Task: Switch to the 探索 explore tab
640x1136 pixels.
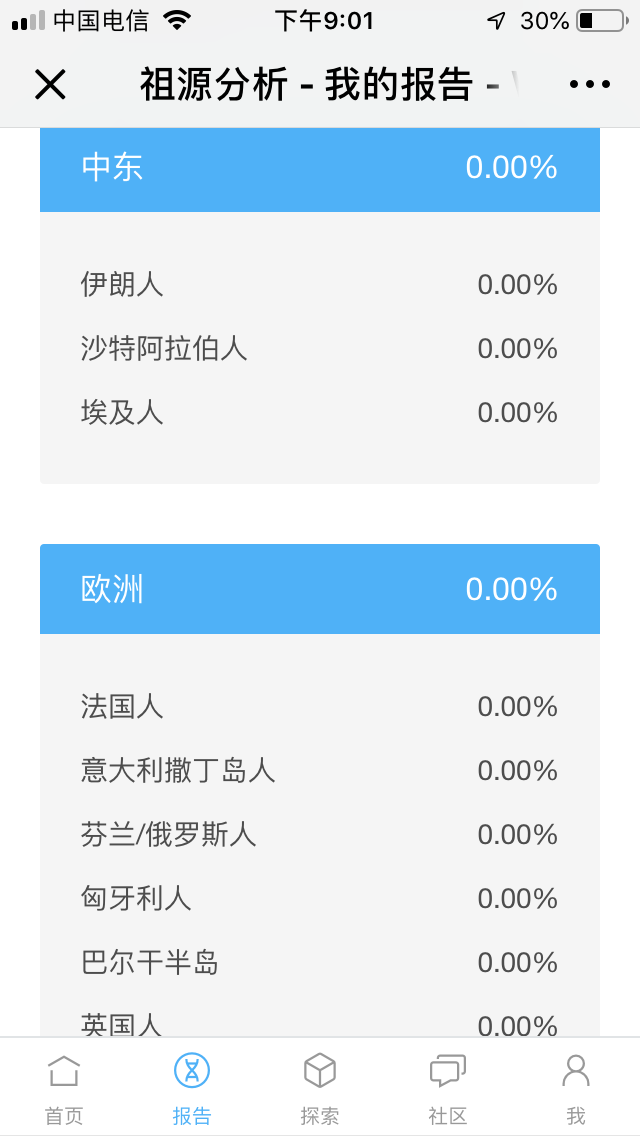Action: (x=320, y=1089)
